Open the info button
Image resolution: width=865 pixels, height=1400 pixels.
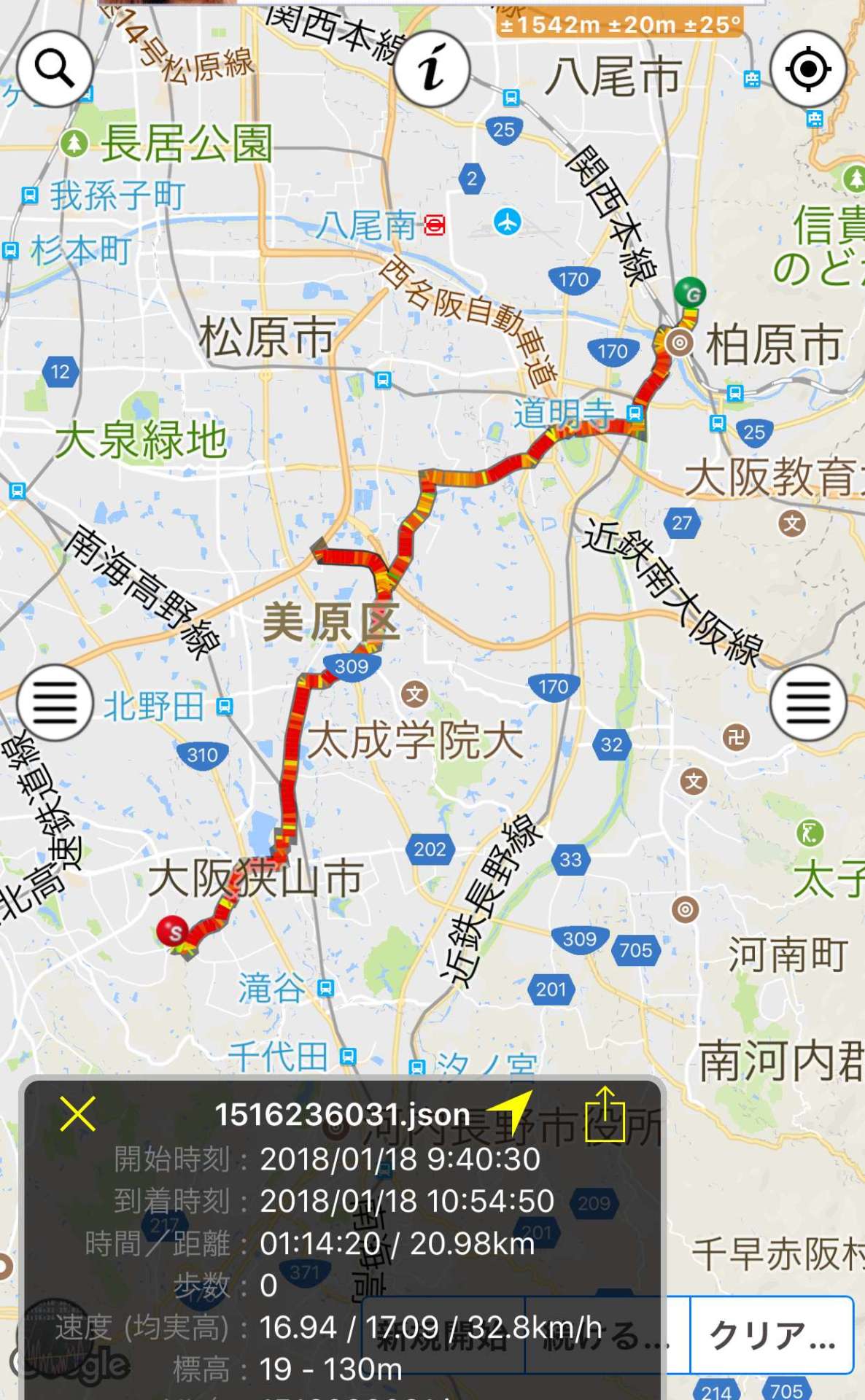click(x=432, y=69)
